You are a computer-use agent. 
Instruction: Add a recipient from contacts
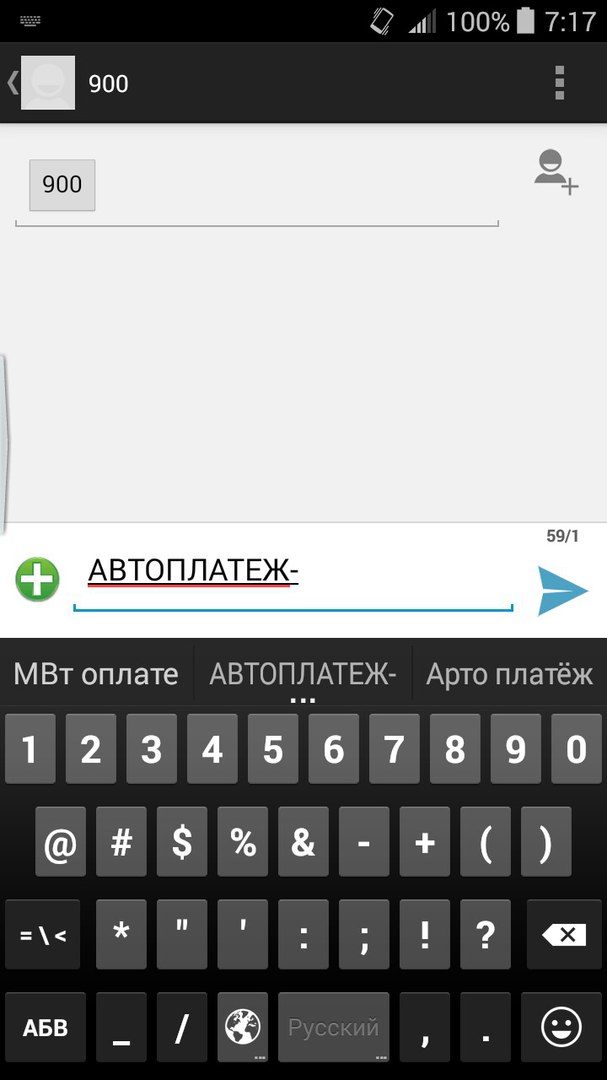click(555, 172)
